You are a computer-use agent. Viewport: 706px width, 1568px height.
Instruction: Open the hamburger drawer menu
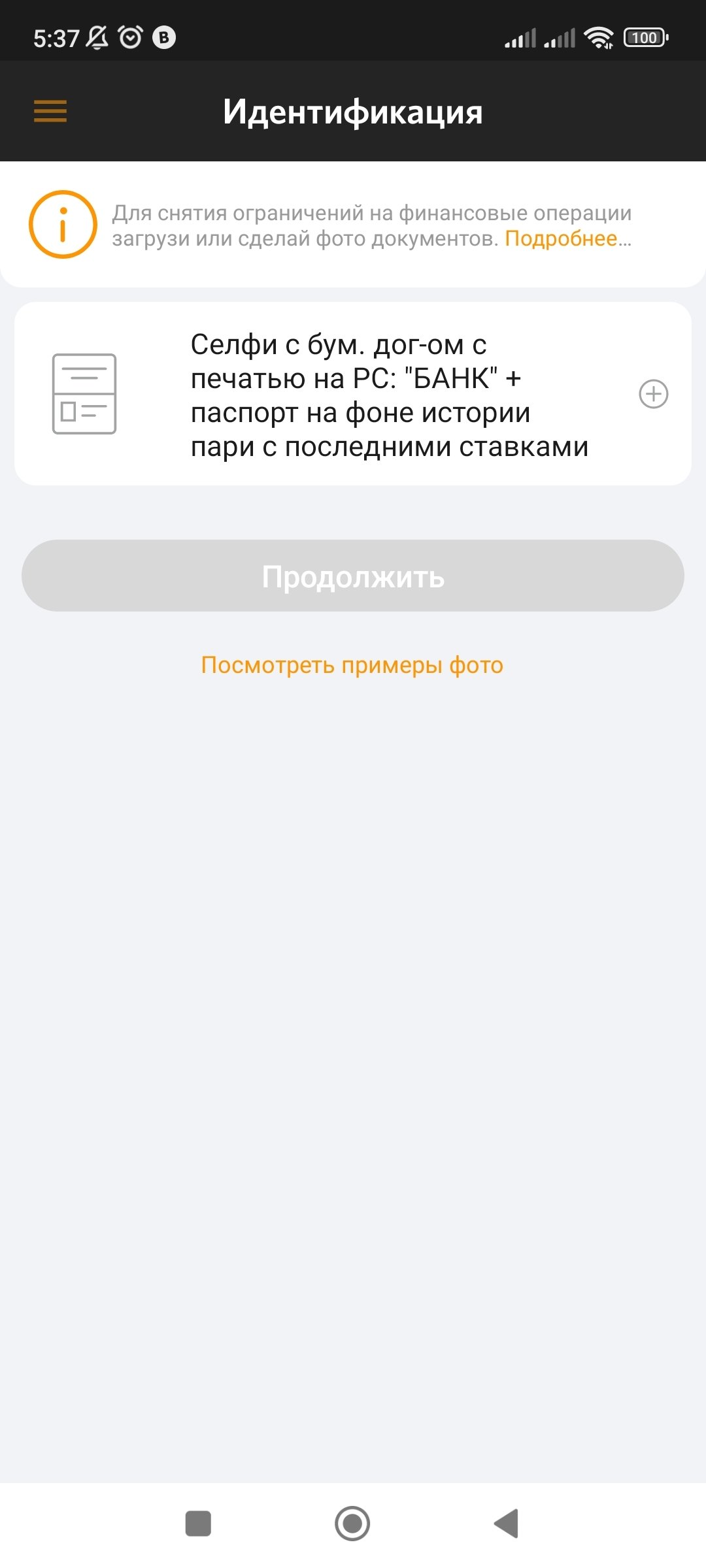pyautogui.click(x=50, y=111)
